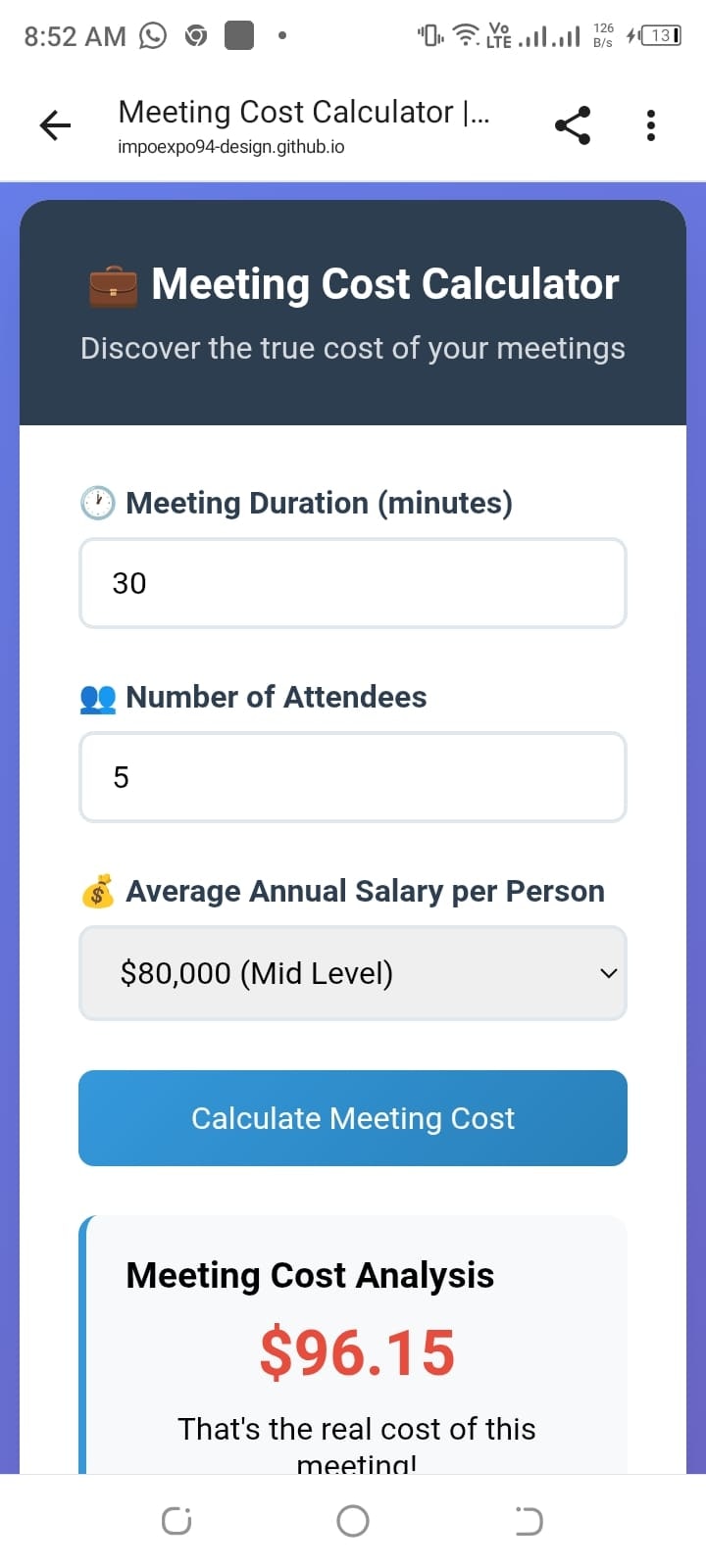Open WhatsApp from the status bar icon

tap(153, 35)
